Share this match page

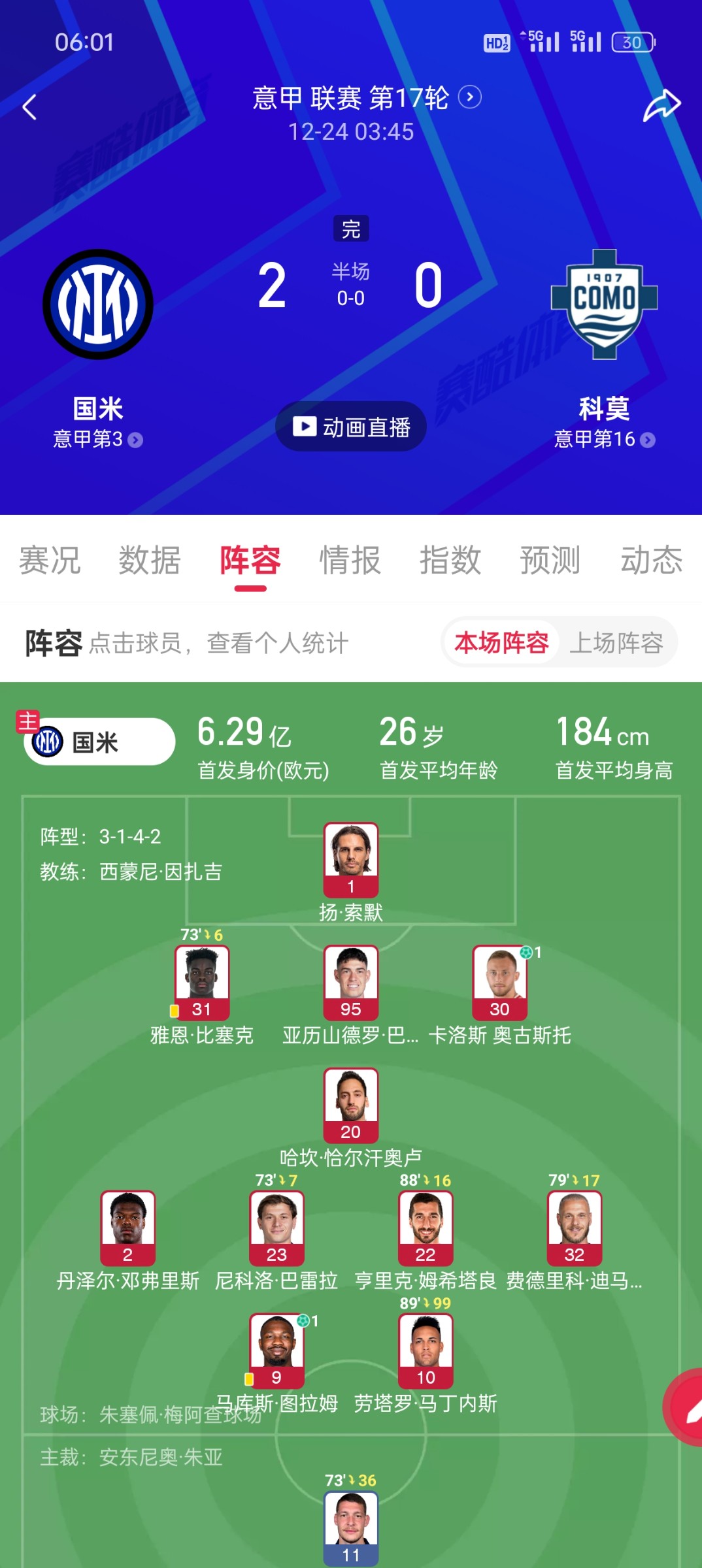click(x=661, y=106)
